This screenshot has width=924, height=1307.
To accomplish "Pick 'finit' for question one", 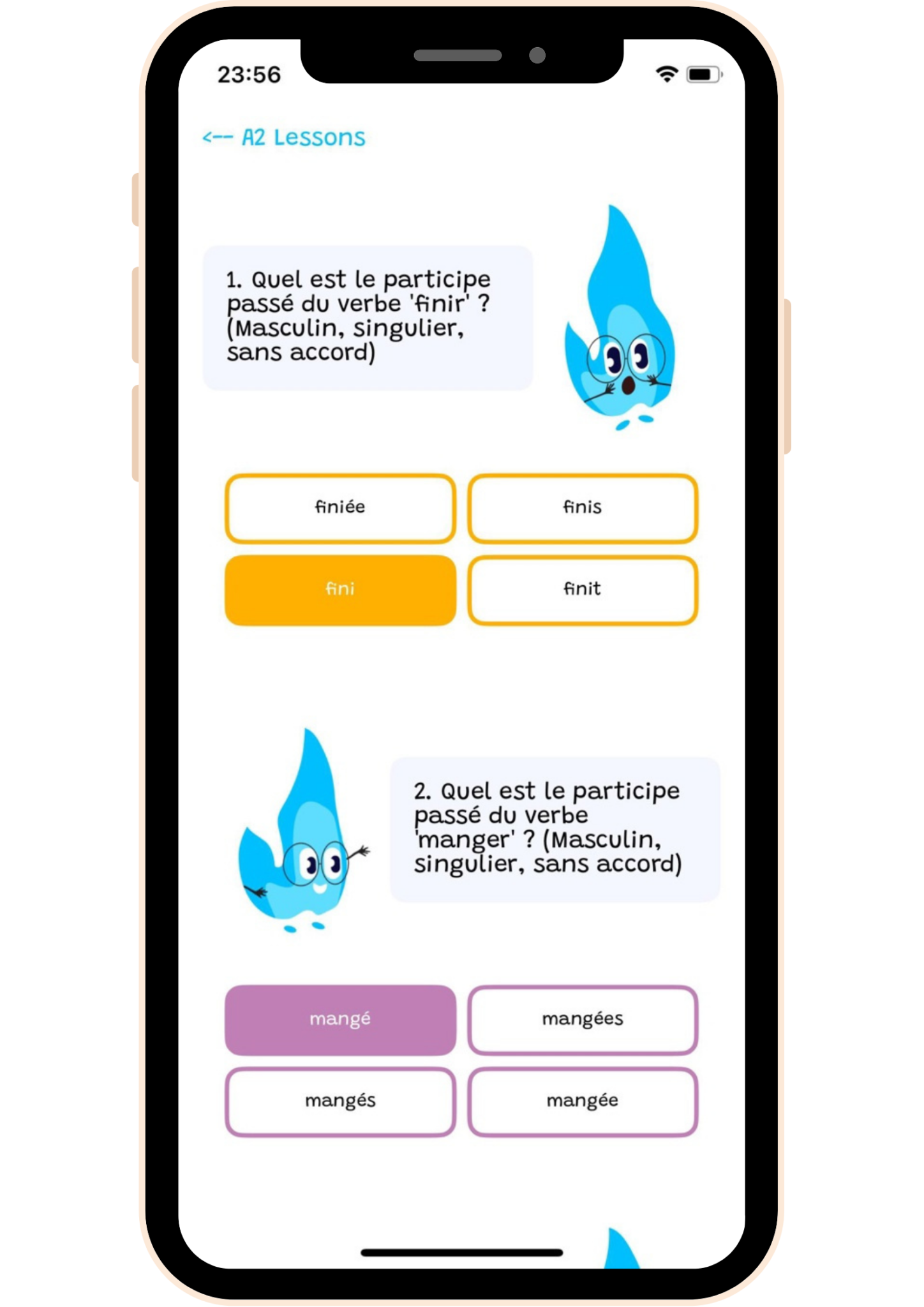I will (582, 590).
